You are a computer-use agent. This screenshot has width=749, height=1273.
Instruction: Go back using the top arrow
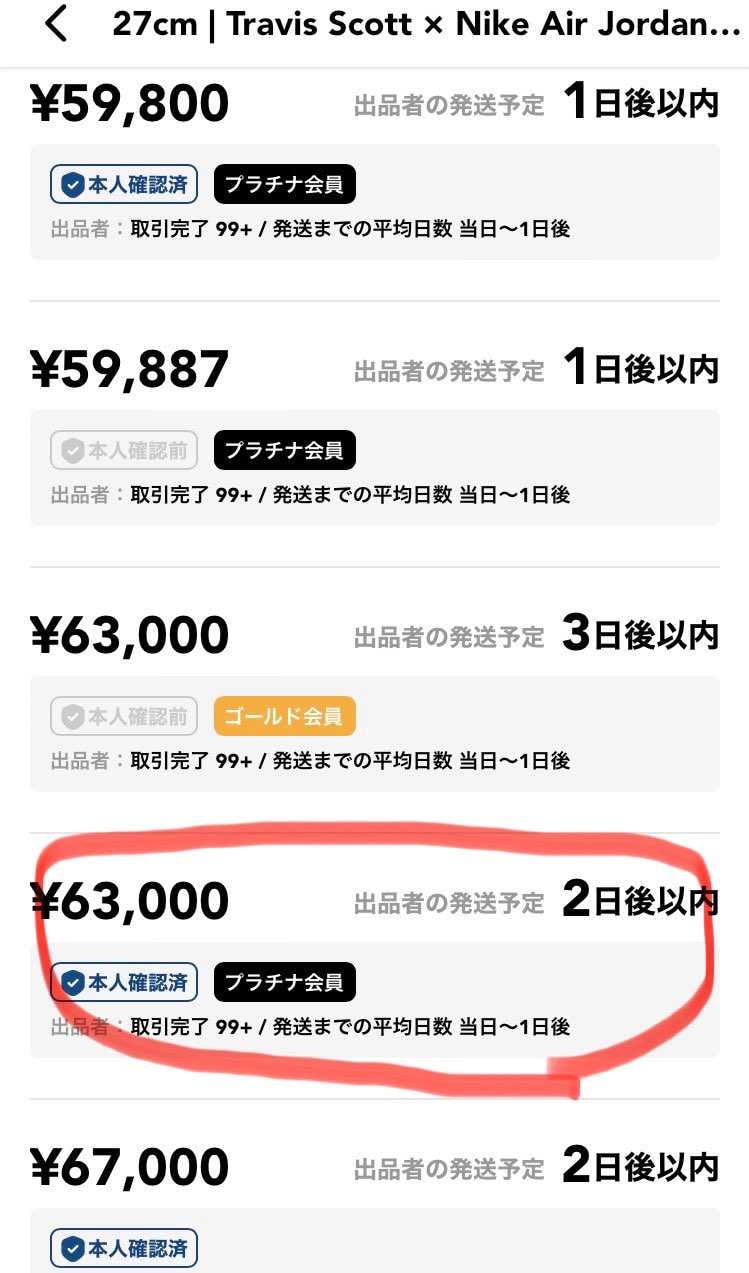pyautogui.click(x=57, y=24)
